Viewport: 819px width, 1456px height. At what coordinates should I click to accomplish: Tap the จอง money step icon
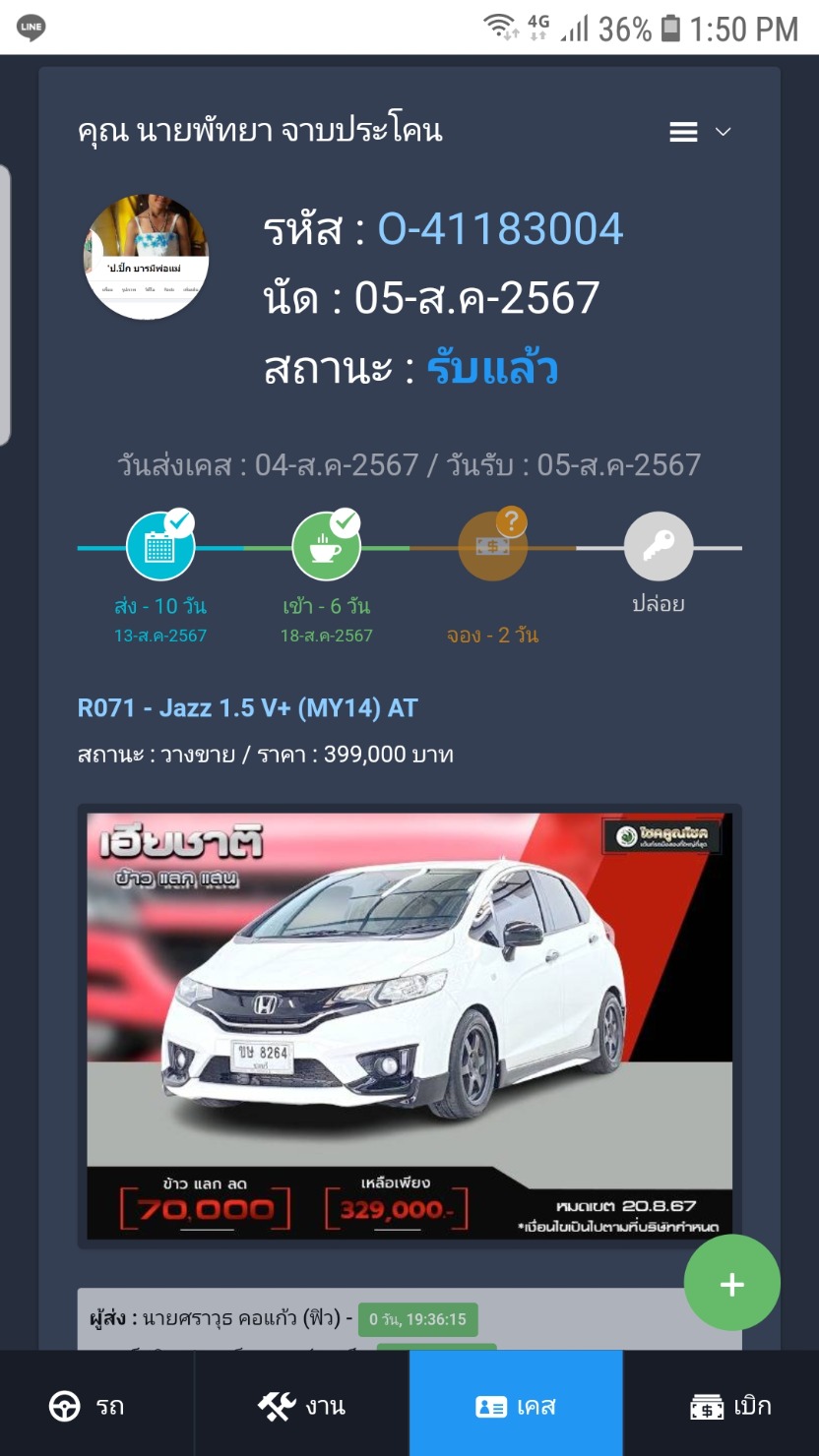492,547
